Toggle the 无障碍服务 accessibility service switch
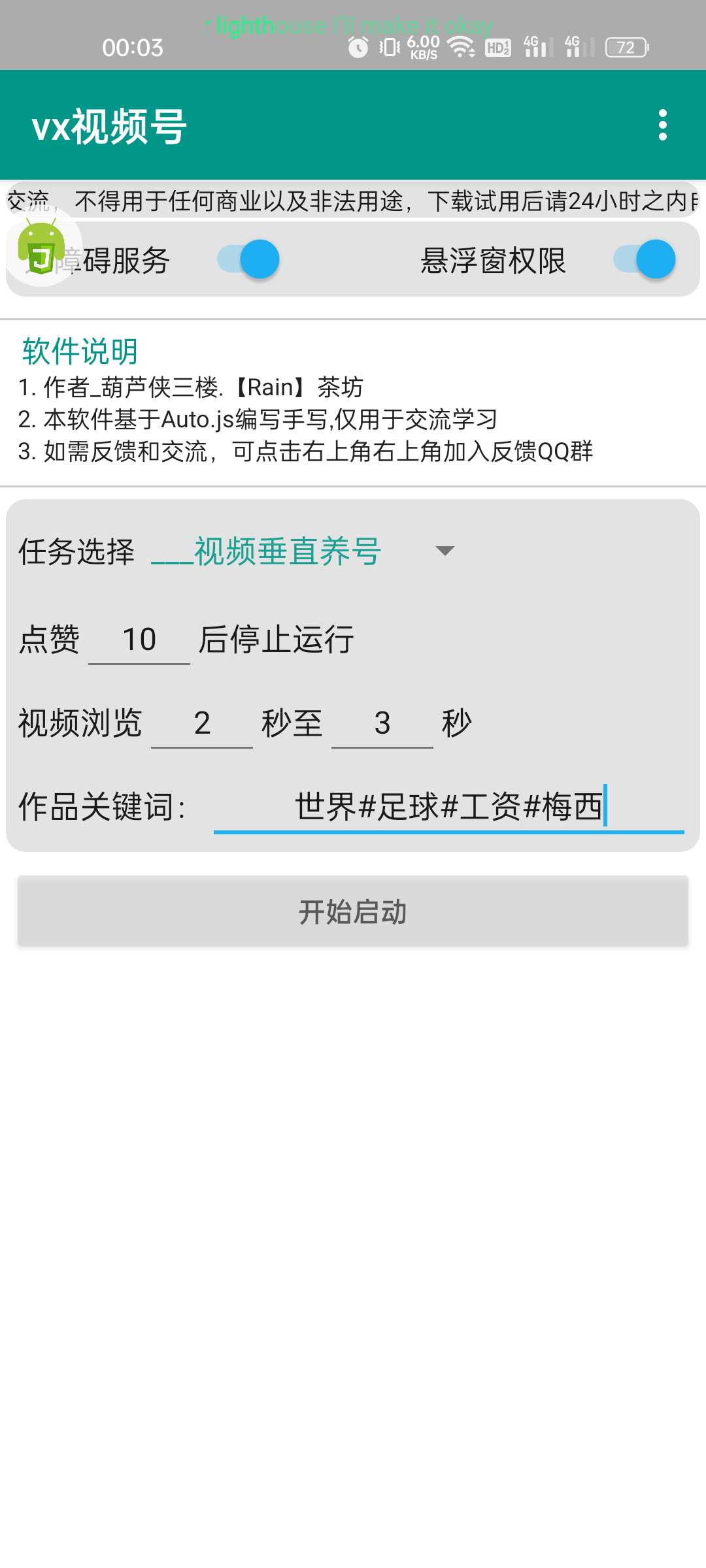The image size is (706, 1568). click(249, 259)
